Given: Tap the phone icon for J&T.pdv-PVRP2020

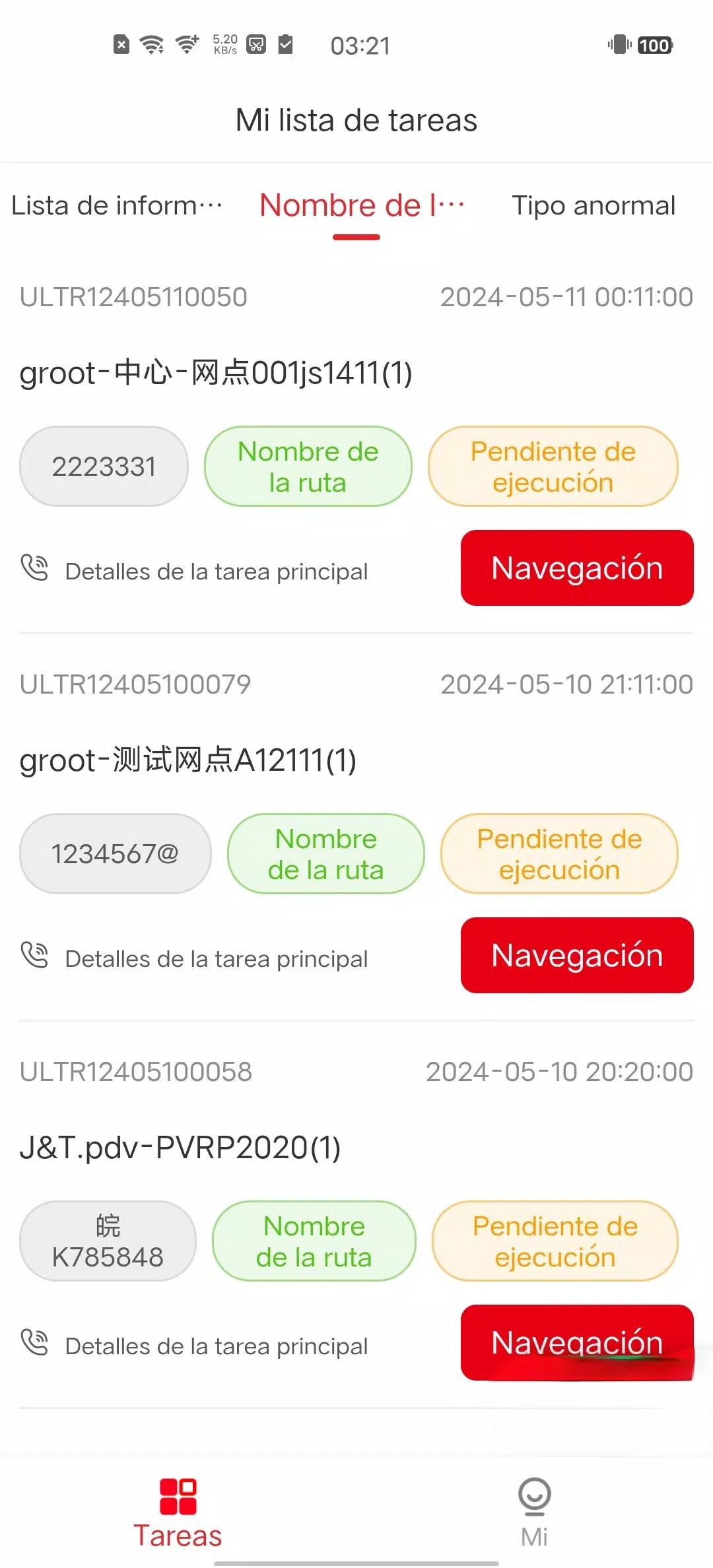Looking at the screenshot, I should click(x=34, y=1342).
